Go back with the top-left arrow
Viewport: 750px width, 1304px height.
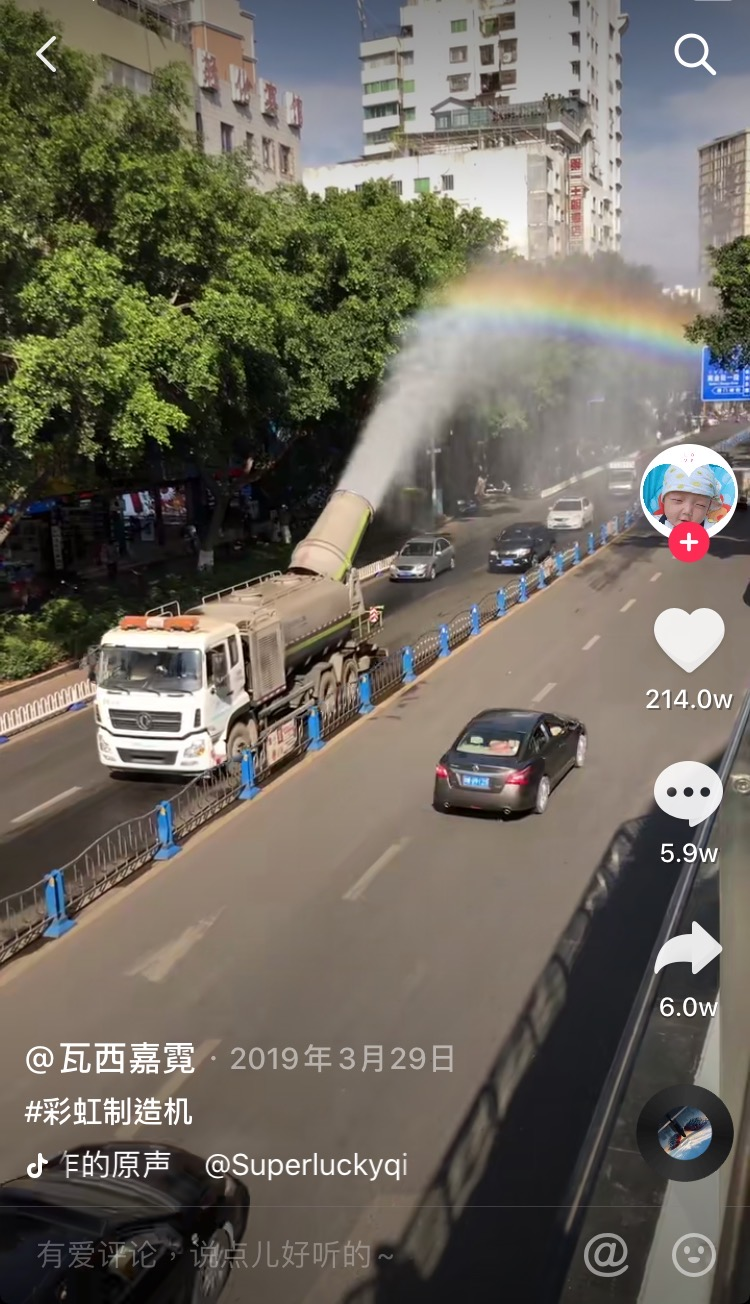(x=46, y=54)
